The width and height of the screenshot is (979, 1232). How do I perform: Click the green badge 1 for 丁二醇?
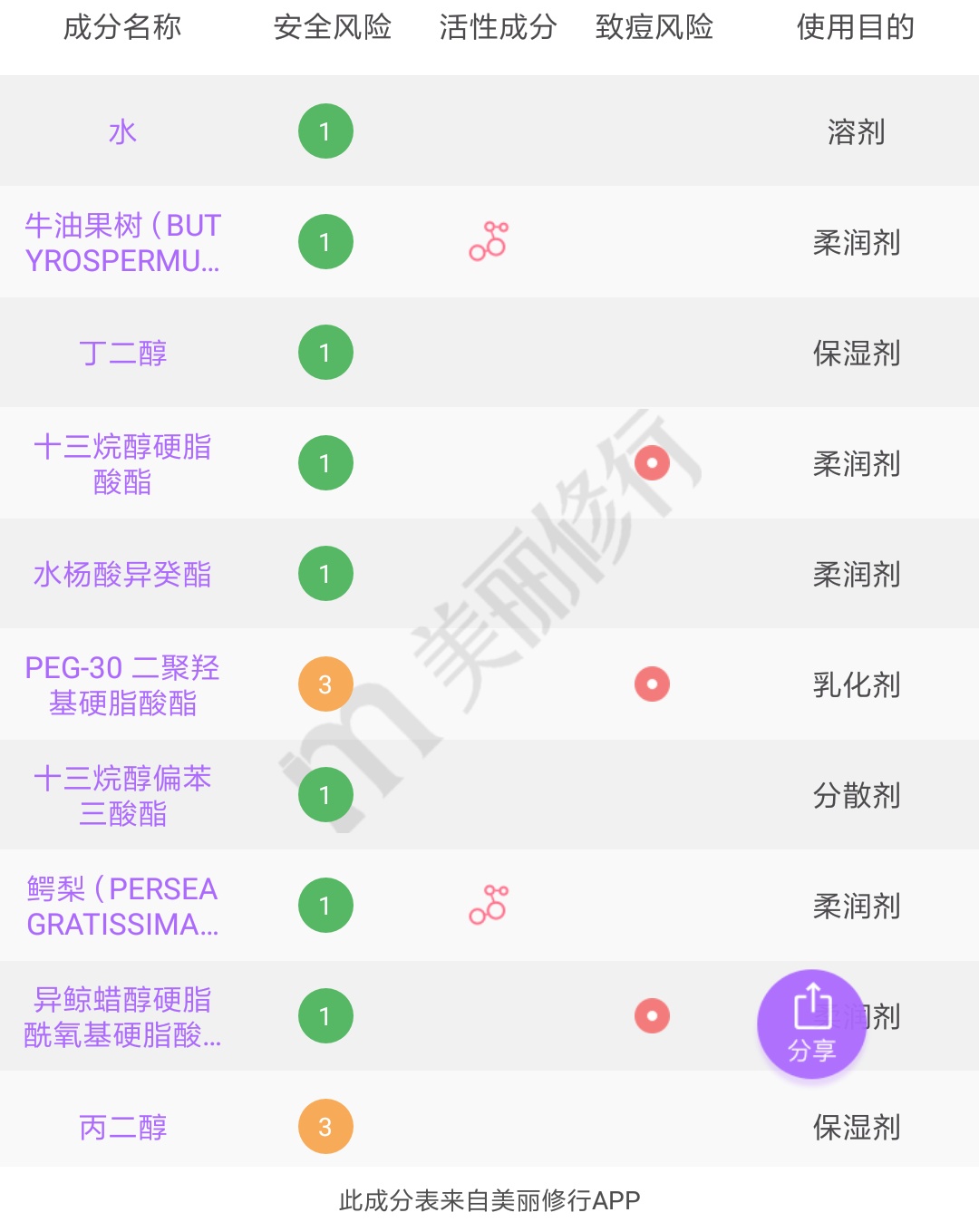click(x=325, y=353)
